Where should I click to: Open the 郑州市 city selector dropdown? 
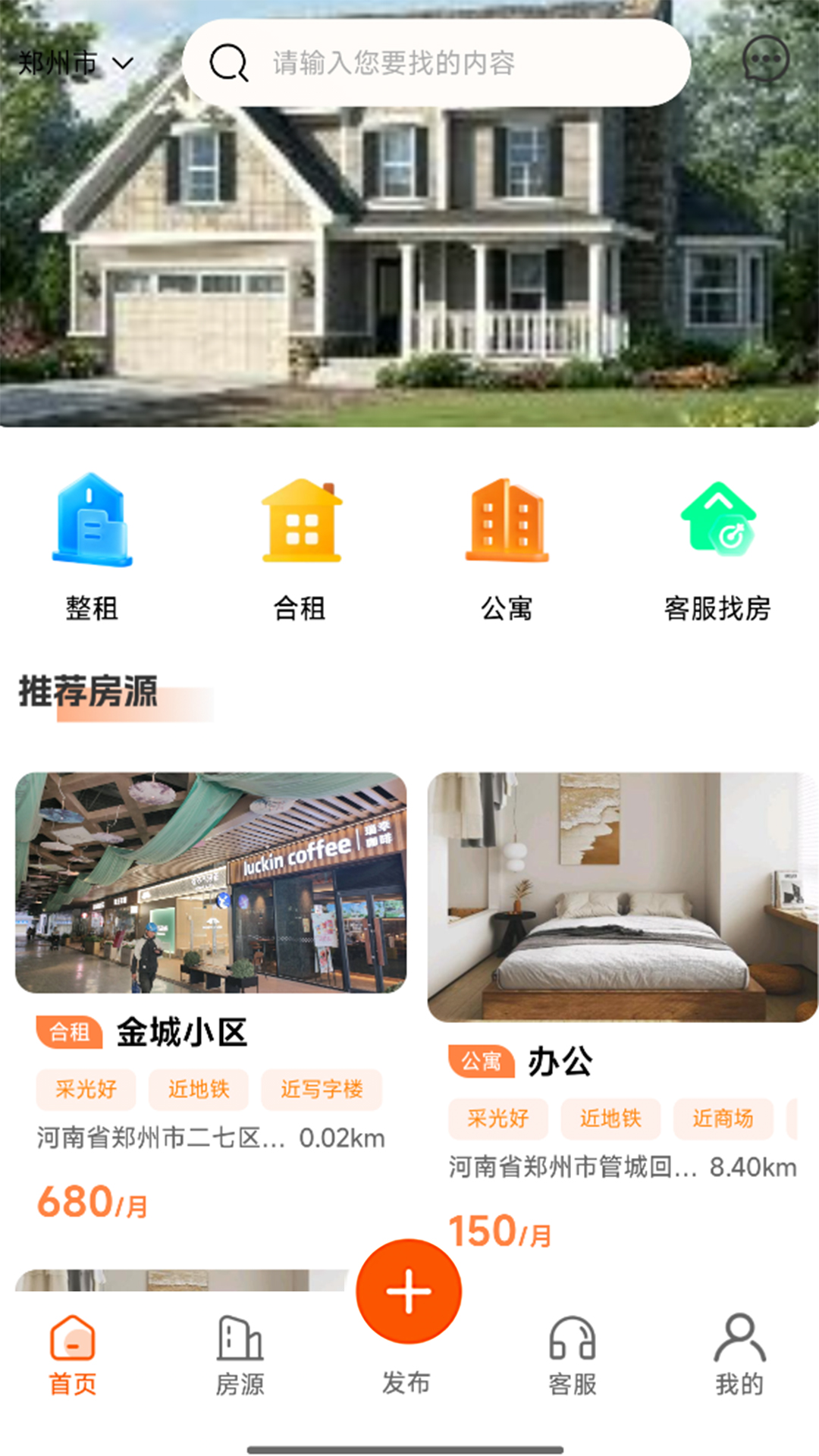(75, 63)
